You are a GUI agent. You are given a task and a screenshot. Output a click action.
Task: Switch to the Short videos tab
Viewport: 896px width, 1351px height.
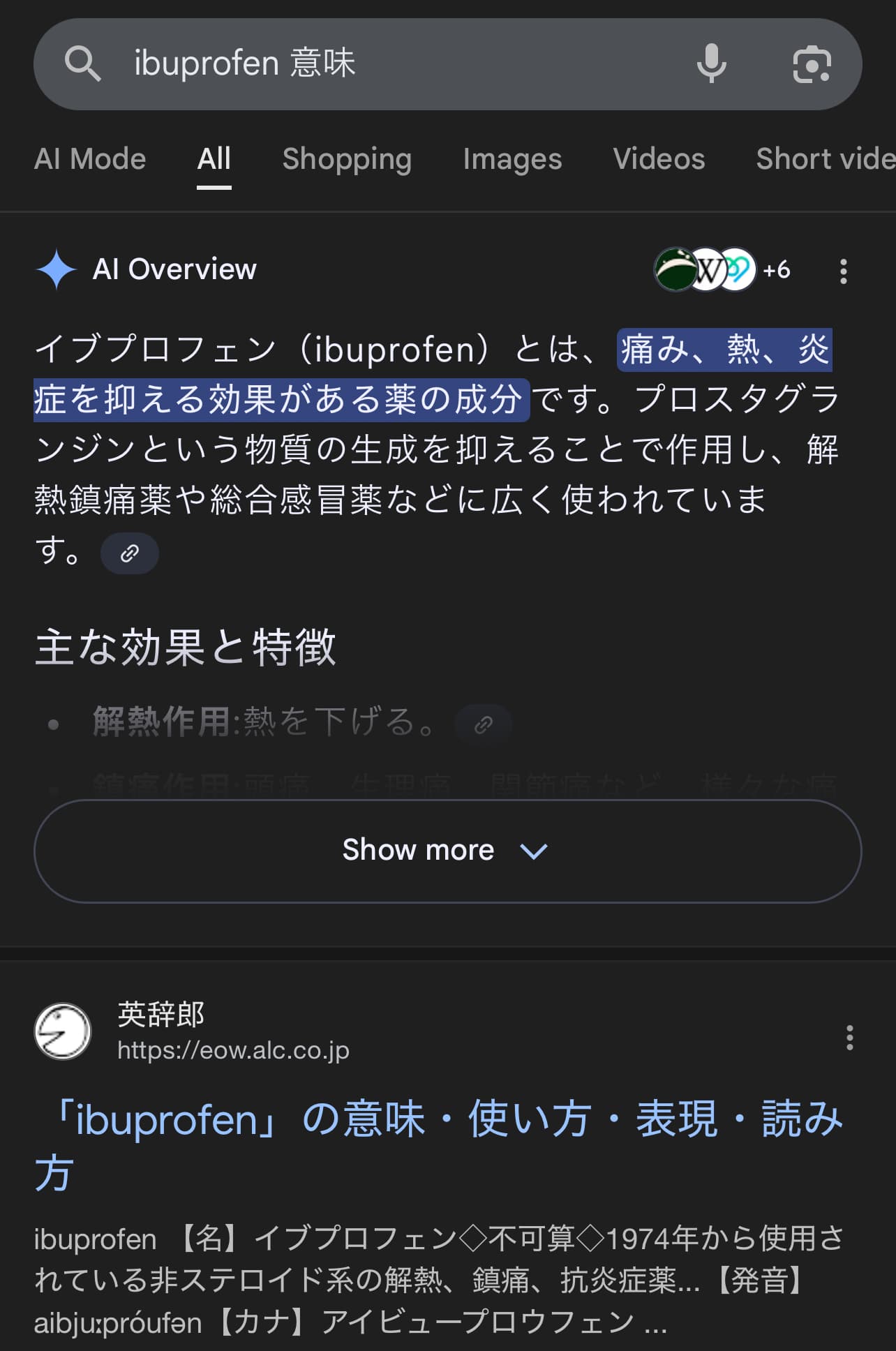coord(823,159)
